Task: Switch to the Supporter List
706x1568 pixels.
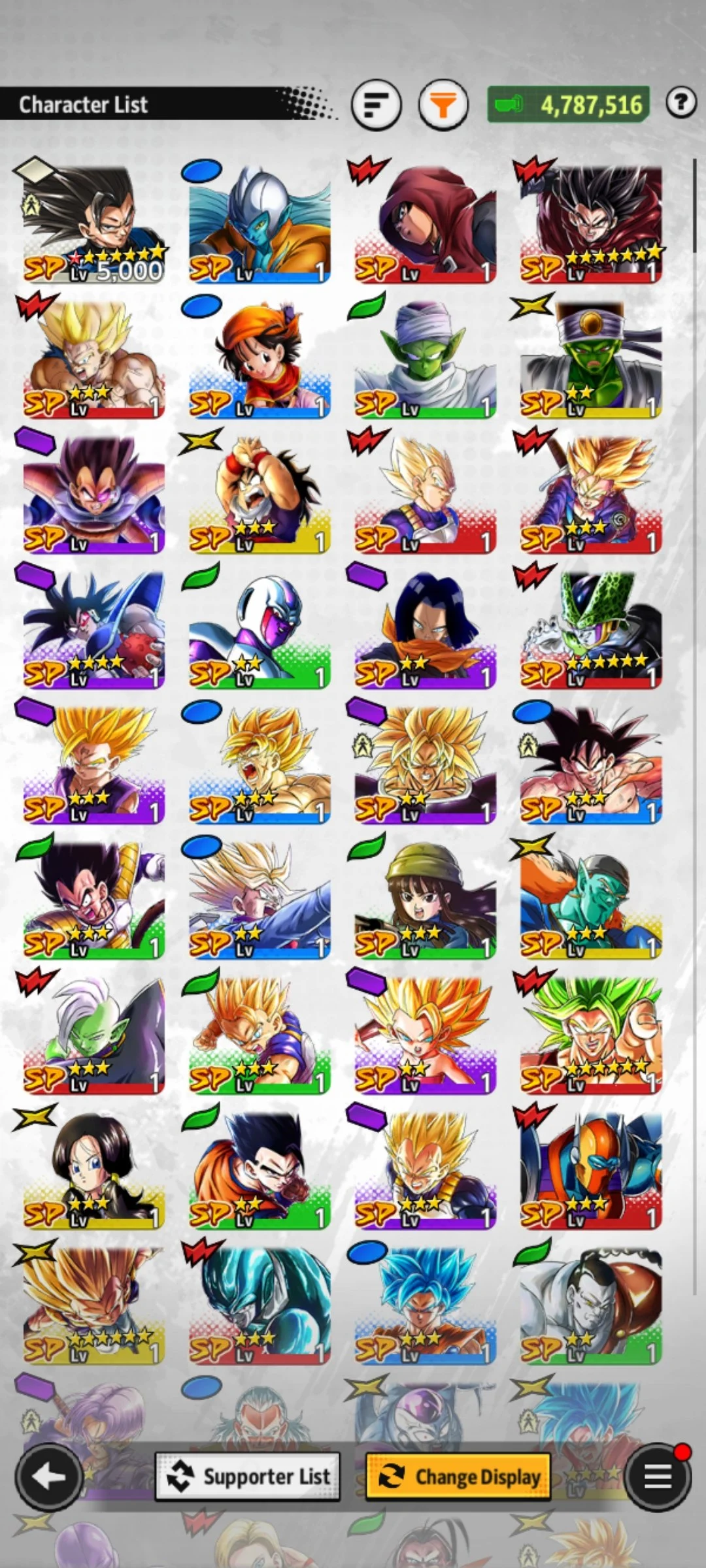Action: pyautogui.click(x=248, y=1477)
